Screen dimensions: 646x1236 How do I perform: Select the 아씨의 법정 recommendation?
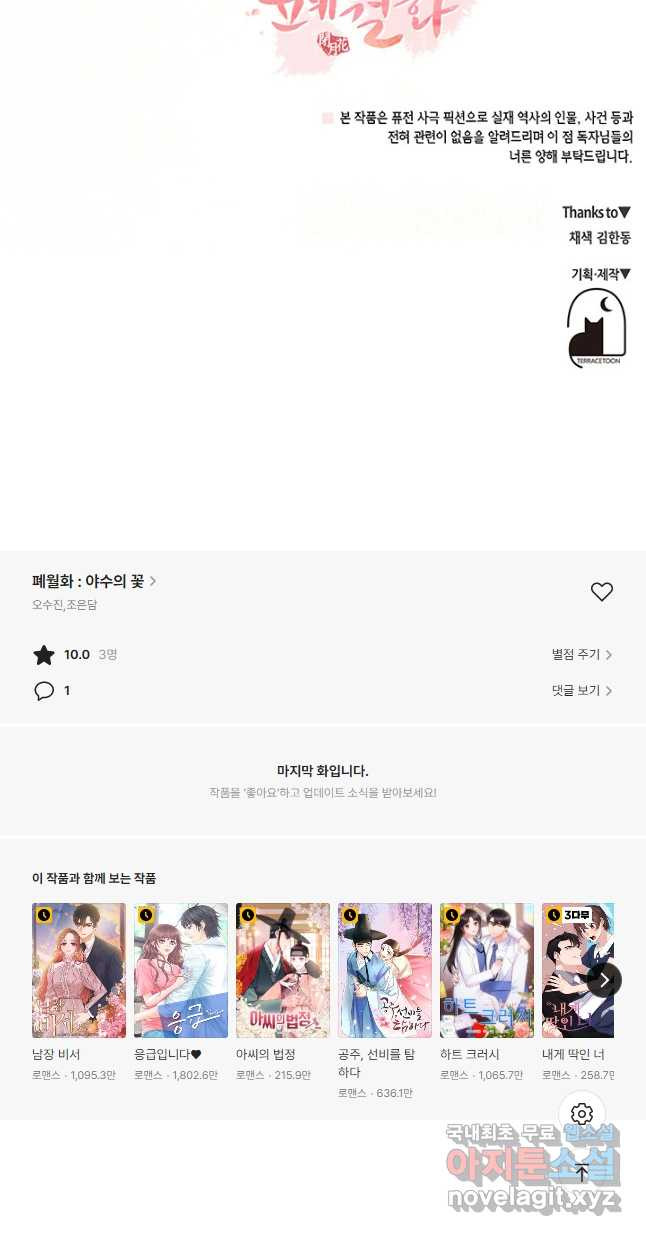click(283, 970)
